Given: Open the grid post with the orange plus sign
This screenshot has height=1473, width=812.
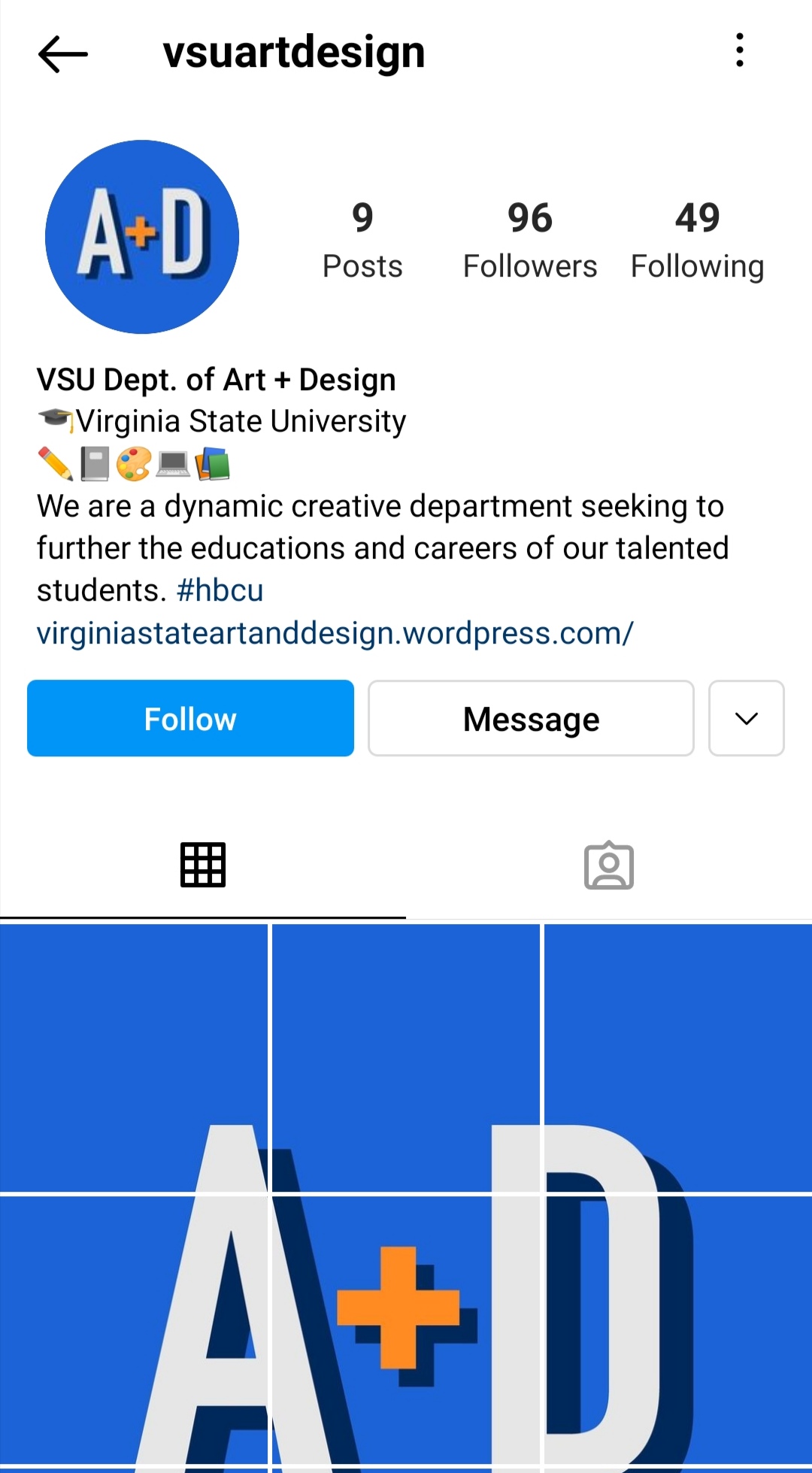Looking at the screenshot, I should pyautogui.click(x=405, y=1329).
